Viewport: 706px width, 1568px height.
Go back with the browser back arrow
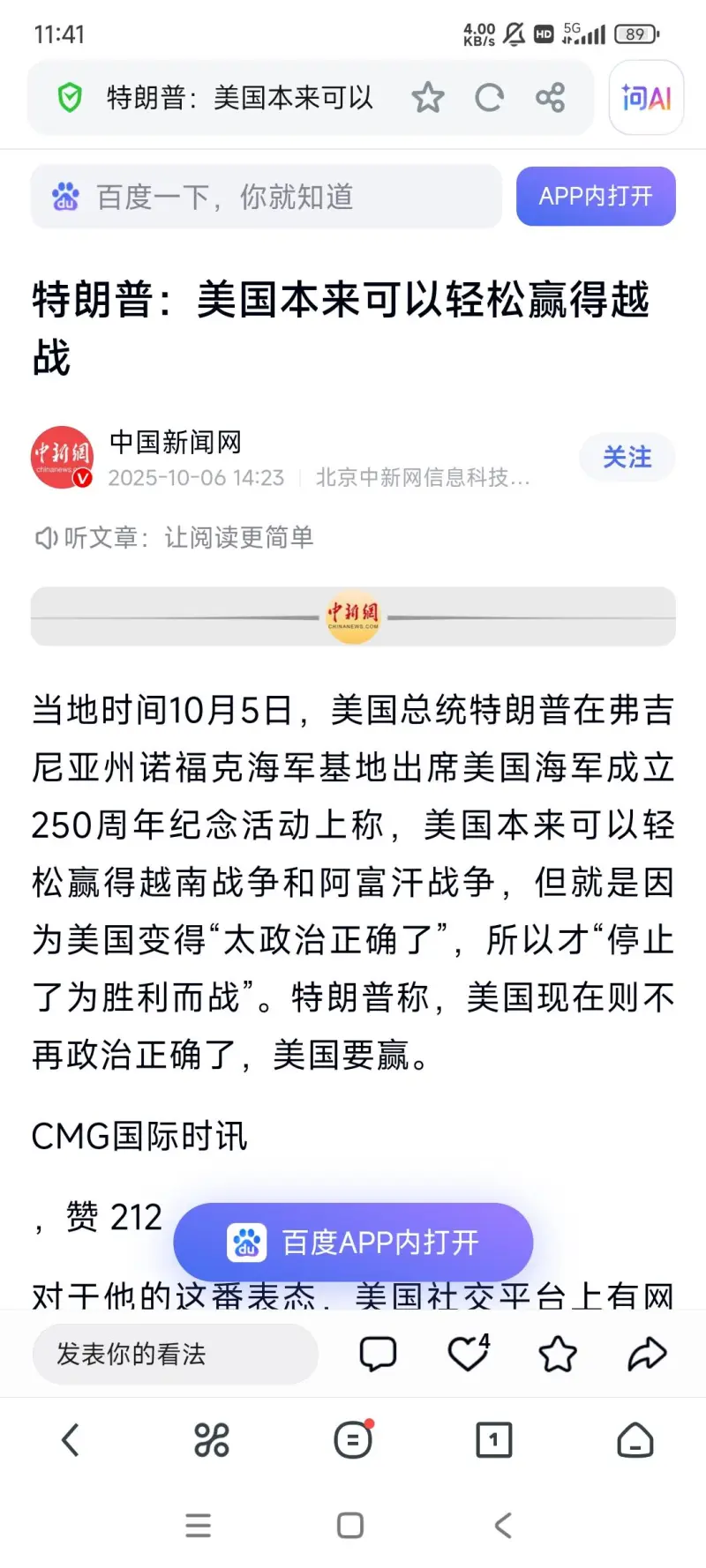point(71,1440)
